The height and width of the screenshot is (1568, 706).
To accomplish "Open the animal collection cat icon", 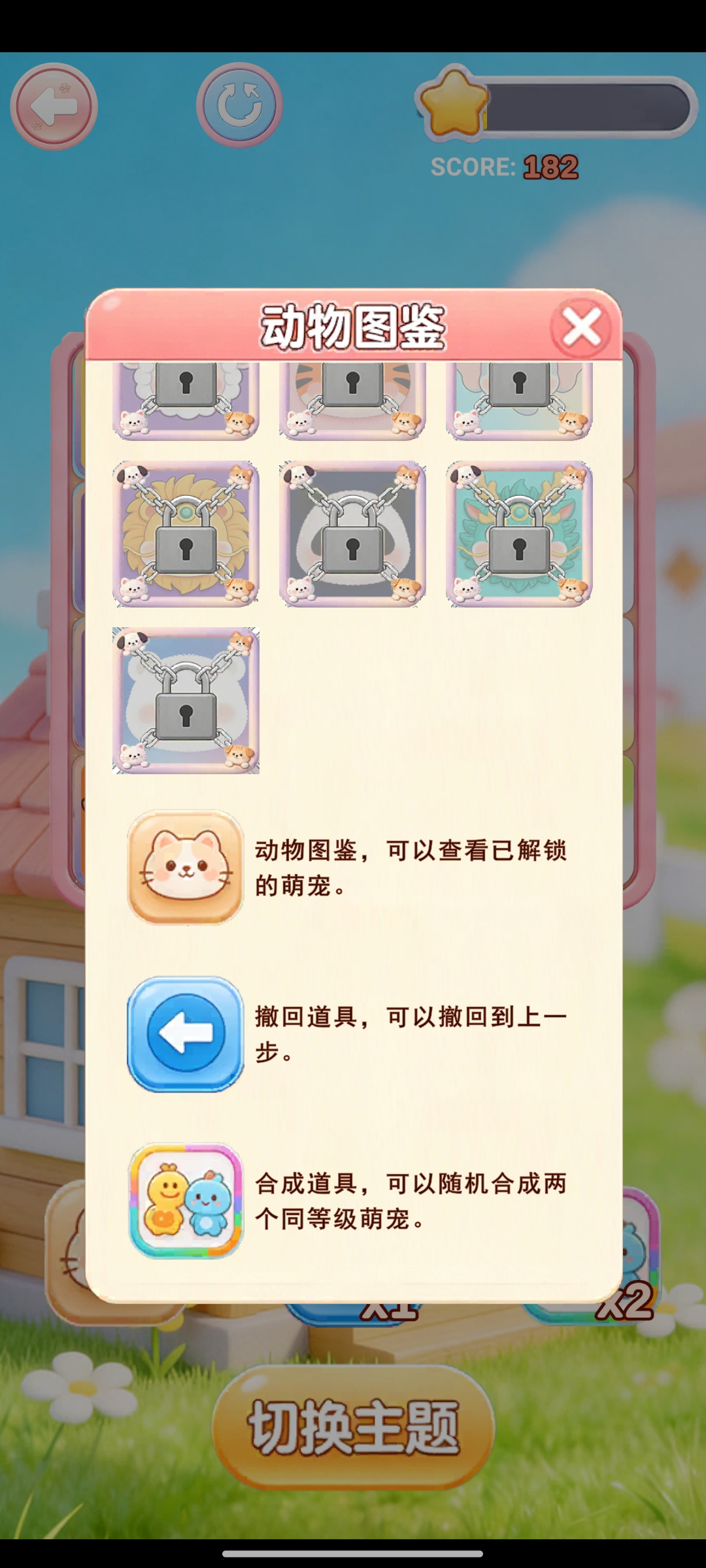I will (185, 869).
